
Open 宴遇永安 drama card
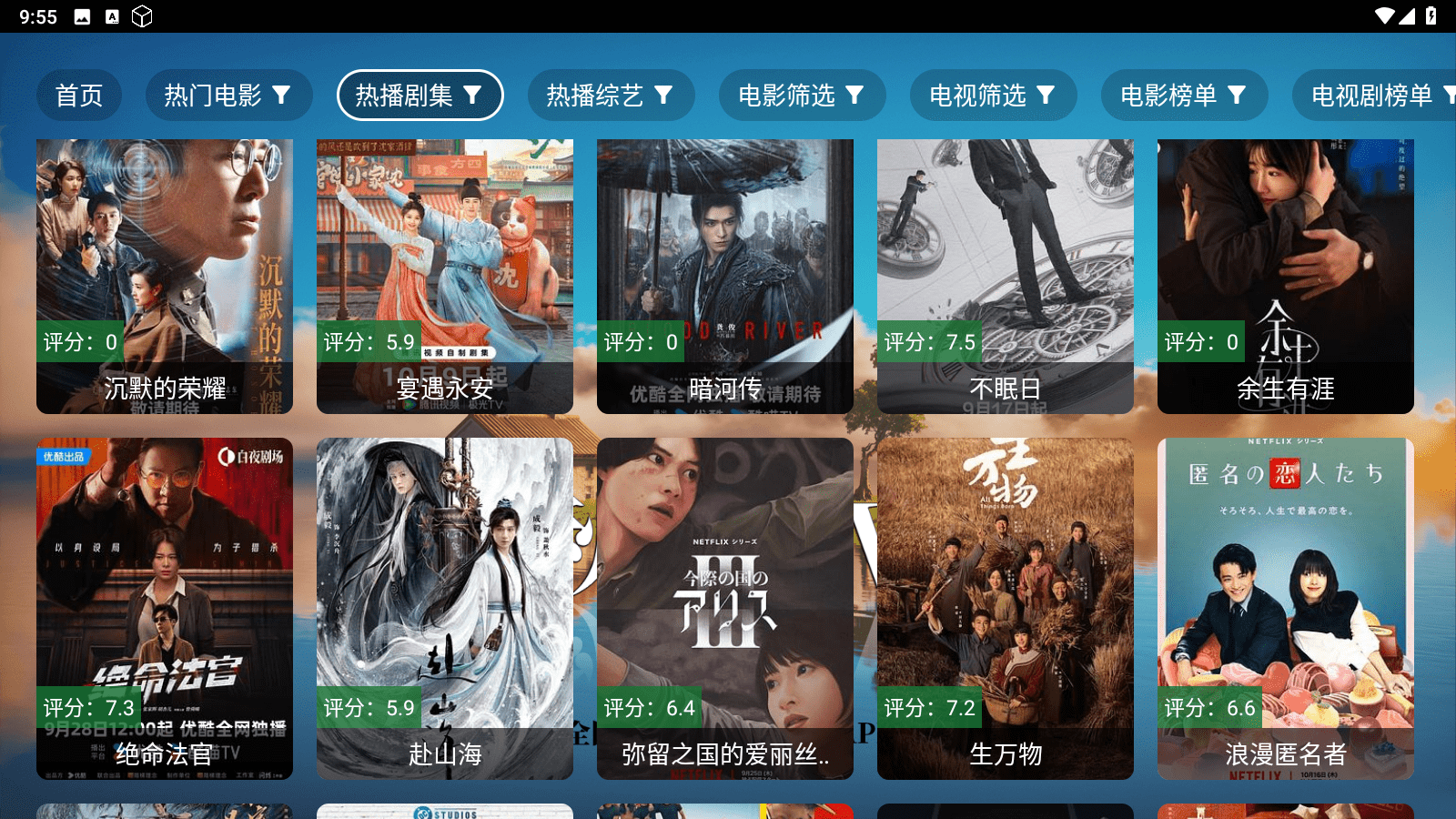point(445,276)
